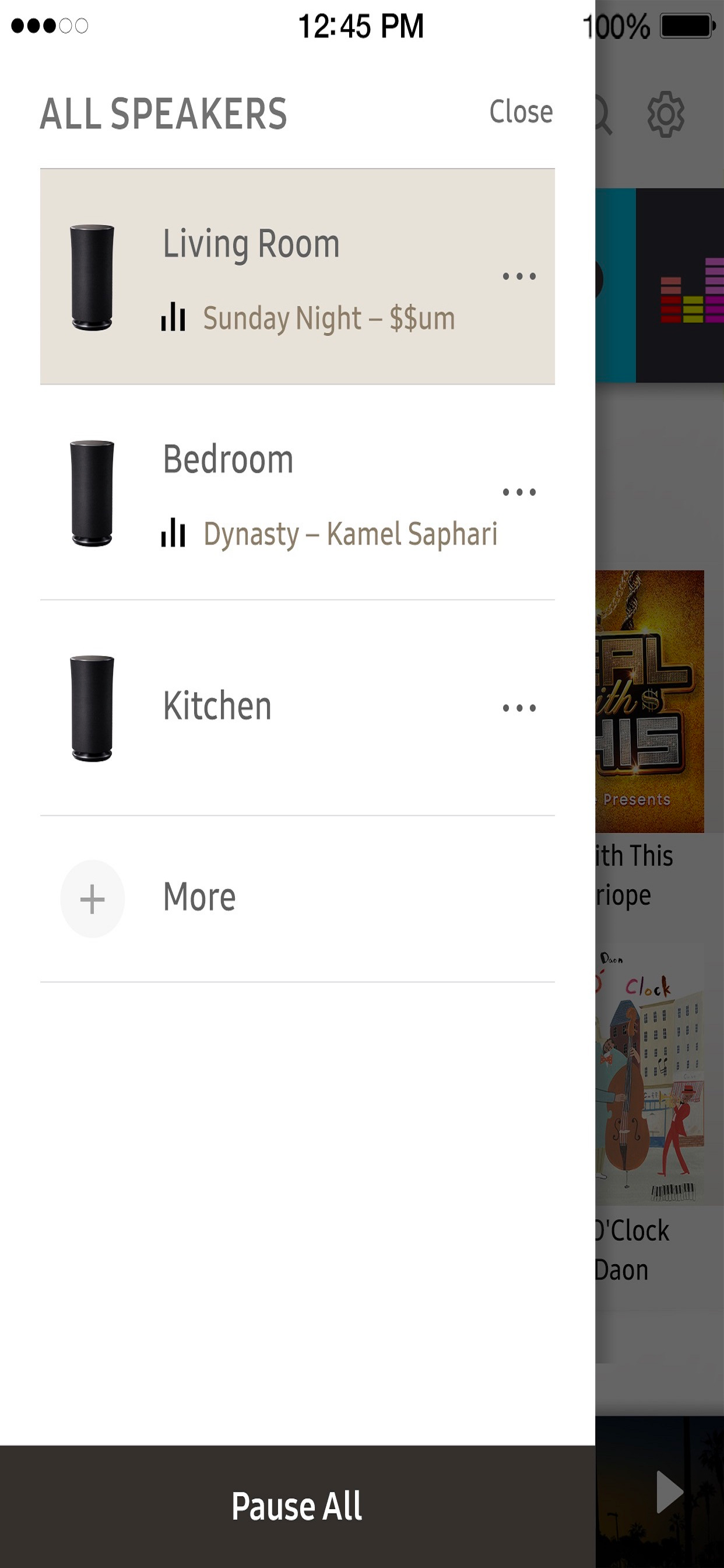The width and height of the screenshot is (724, 1568).
Task: Pause all speakers
Action: coord(297,1506)
